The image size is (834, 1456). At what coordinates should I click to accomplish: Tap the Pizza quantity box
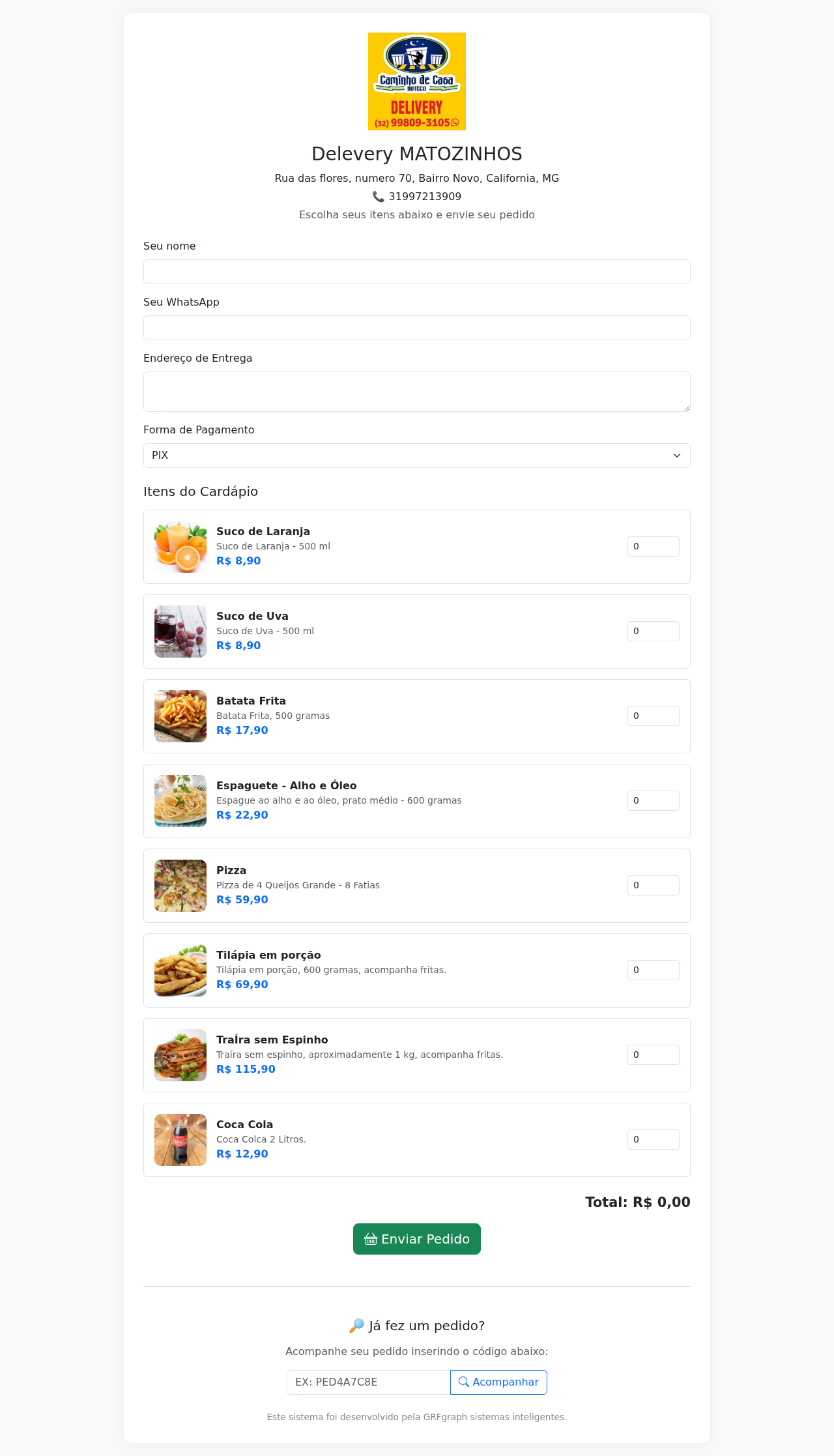[x=654, y=886]
